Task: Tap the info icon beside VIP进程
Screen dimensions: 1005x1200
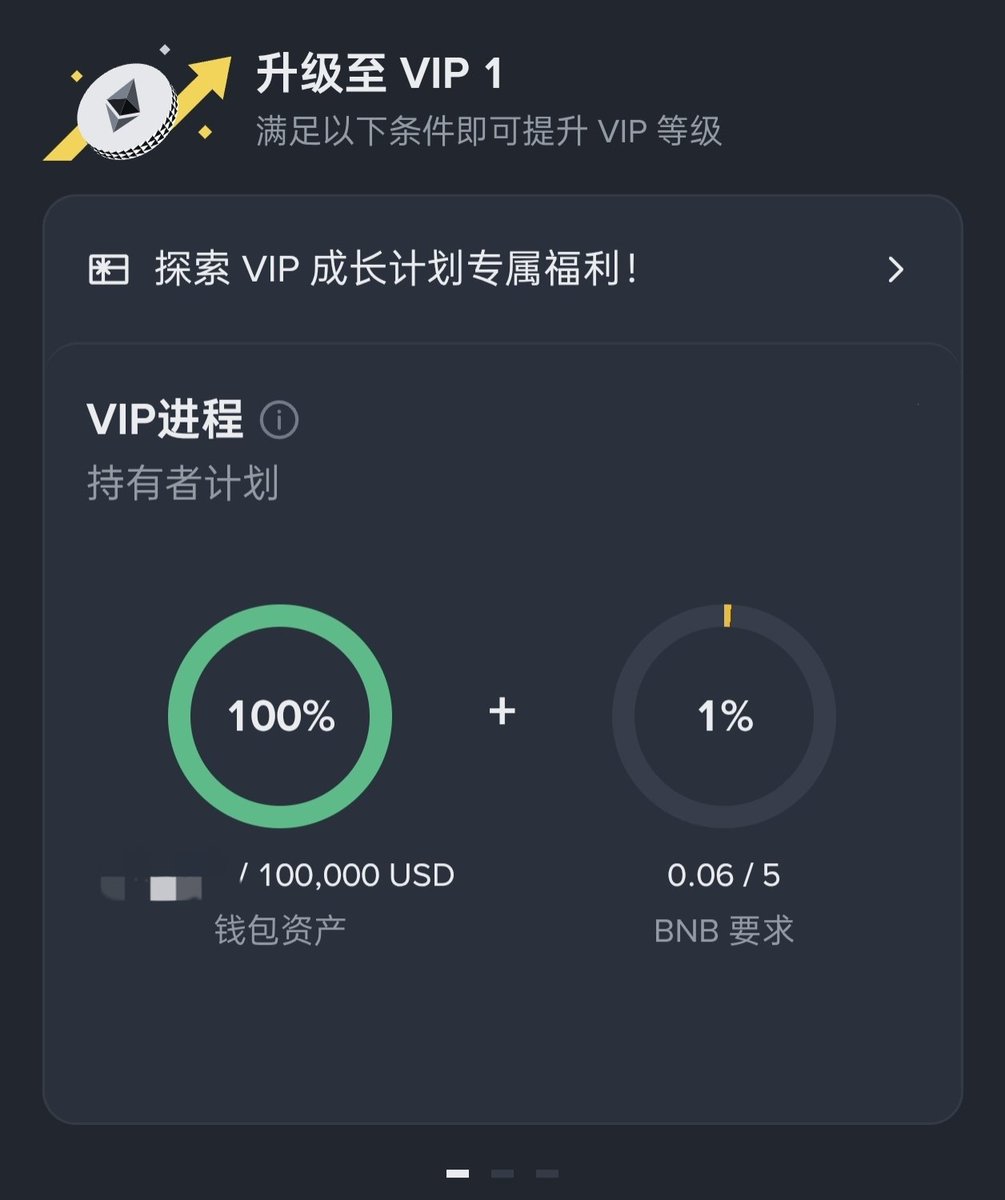Action: pos(279,420)
